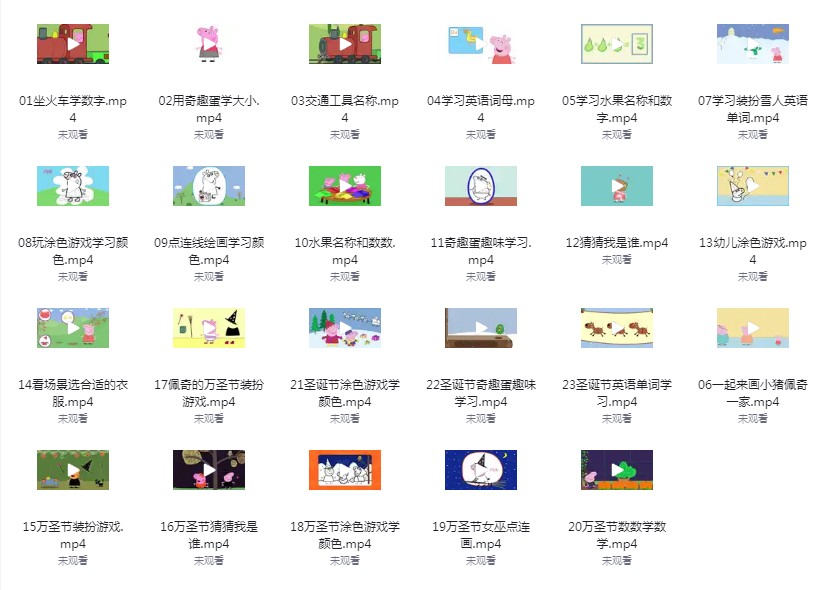Viewport: 821px width, 590px height.
Task: Open video 02用奇趣蛋学大小.mp4
Action: [x=209, y=44]
